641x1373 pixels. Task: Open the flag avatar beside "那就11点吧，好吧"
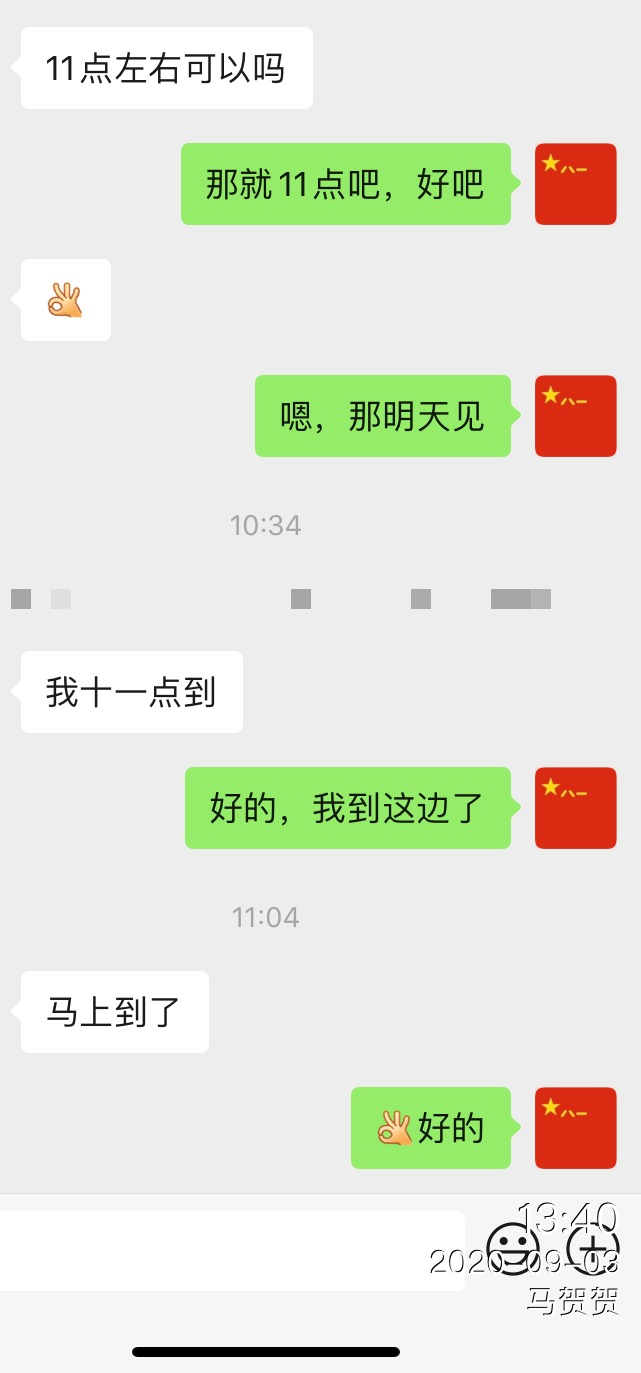pos(575,184)
